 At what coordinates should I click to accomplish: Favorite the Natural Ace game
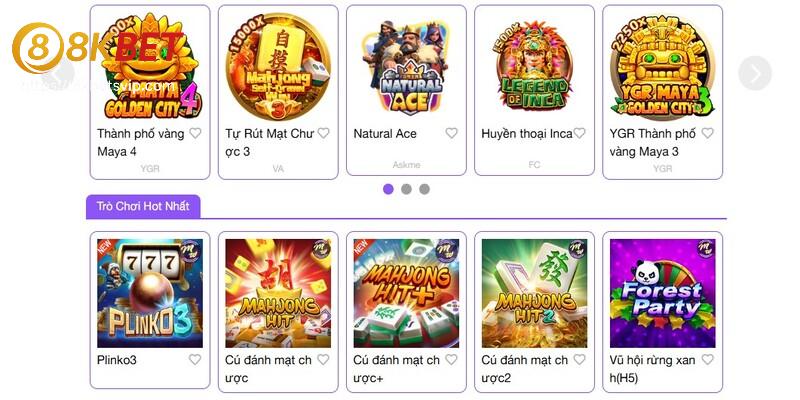pyautogui.click(x=451, y=133)
